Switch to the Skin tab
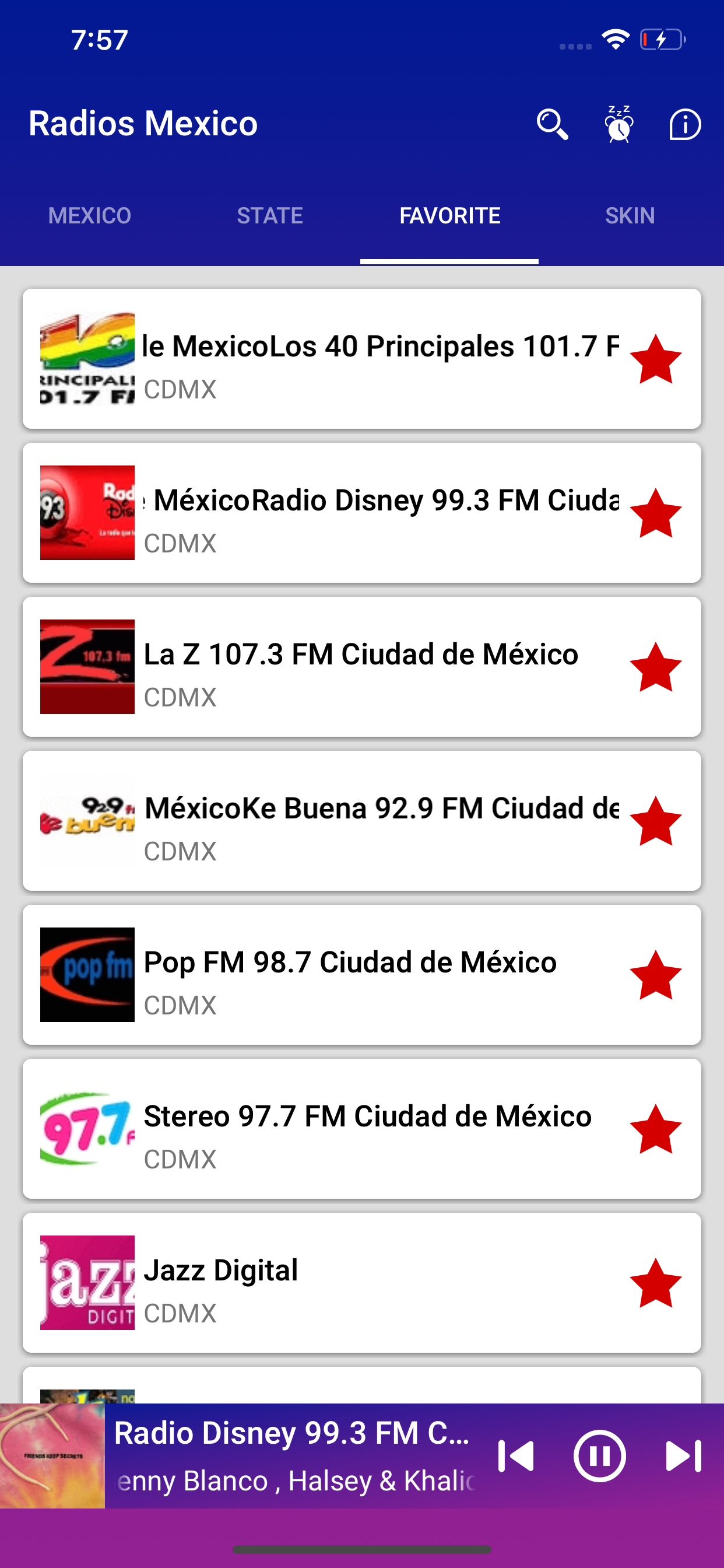Viewport: 724px width, 1568px height. (x=630, y=215)
